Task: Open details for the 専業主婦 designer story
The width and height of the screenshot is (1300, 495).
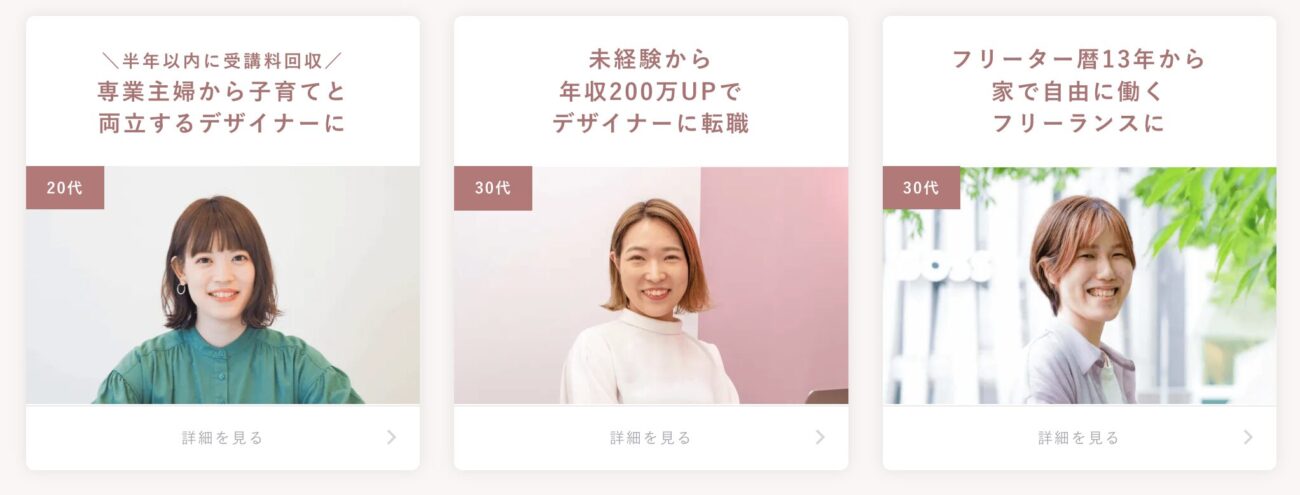Action: coord(222,437)
